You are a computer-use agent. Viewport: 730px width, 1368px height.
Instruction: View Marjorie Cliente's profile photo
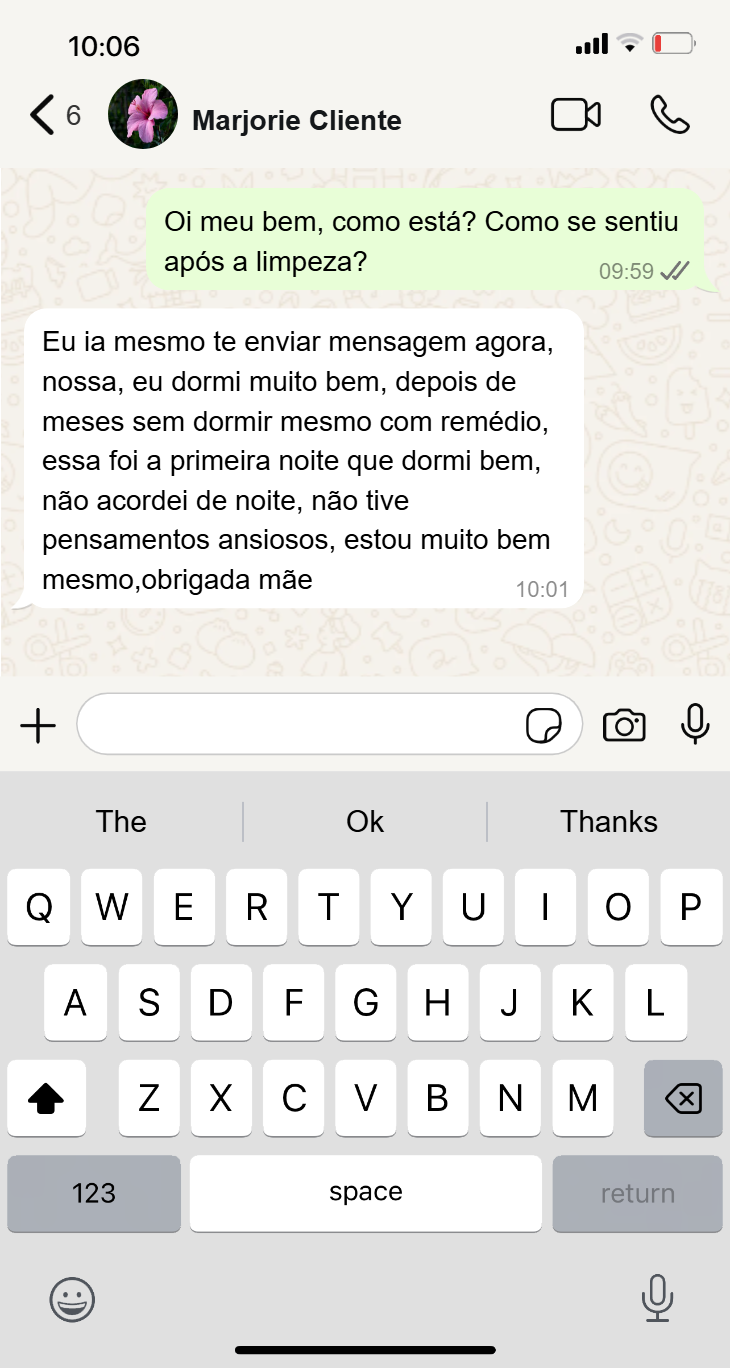(142, 114)
